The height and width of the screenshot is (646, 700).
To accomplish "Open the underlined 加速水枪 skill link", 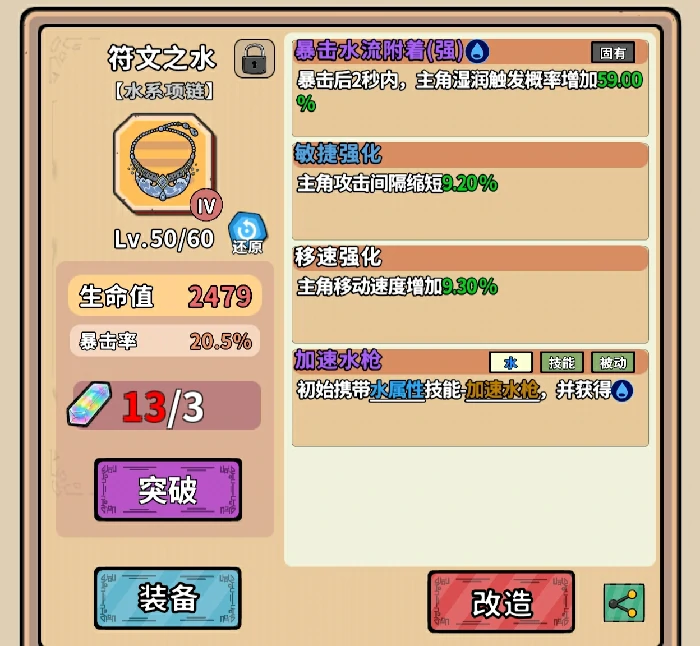I will tap(502, 390).
